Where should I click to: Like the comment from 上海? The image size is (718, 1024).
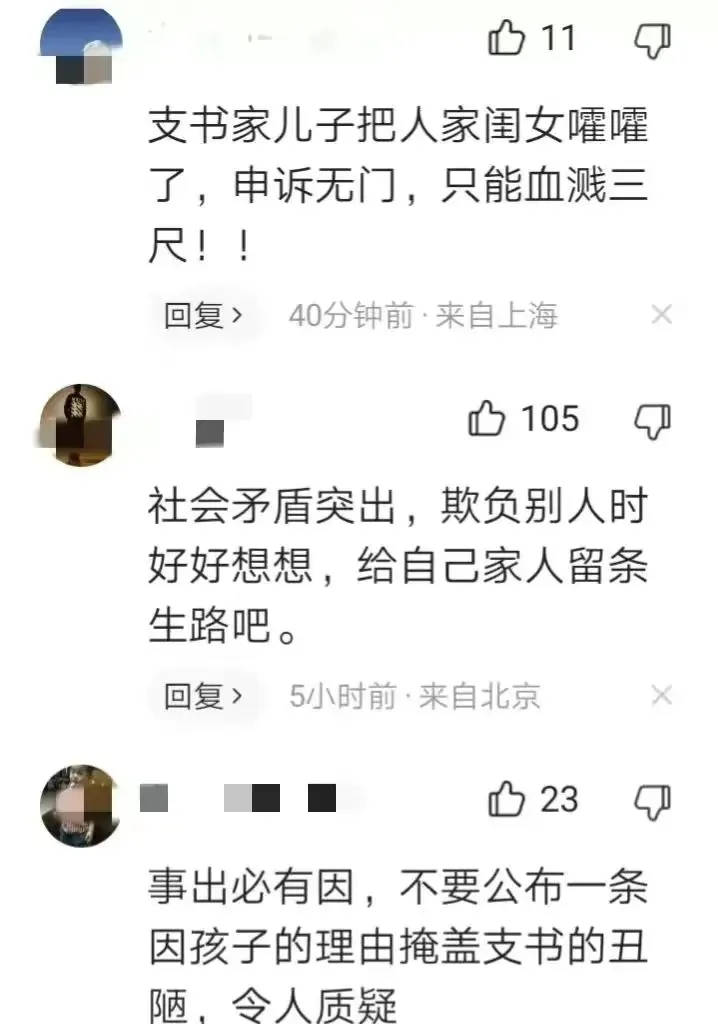coord(507,38)
